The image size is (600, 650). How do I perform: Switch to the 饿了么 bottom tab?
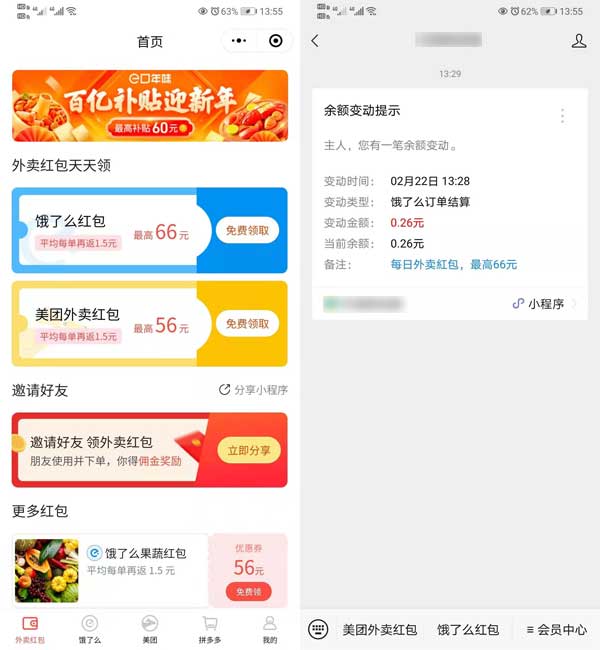(90, 629)
